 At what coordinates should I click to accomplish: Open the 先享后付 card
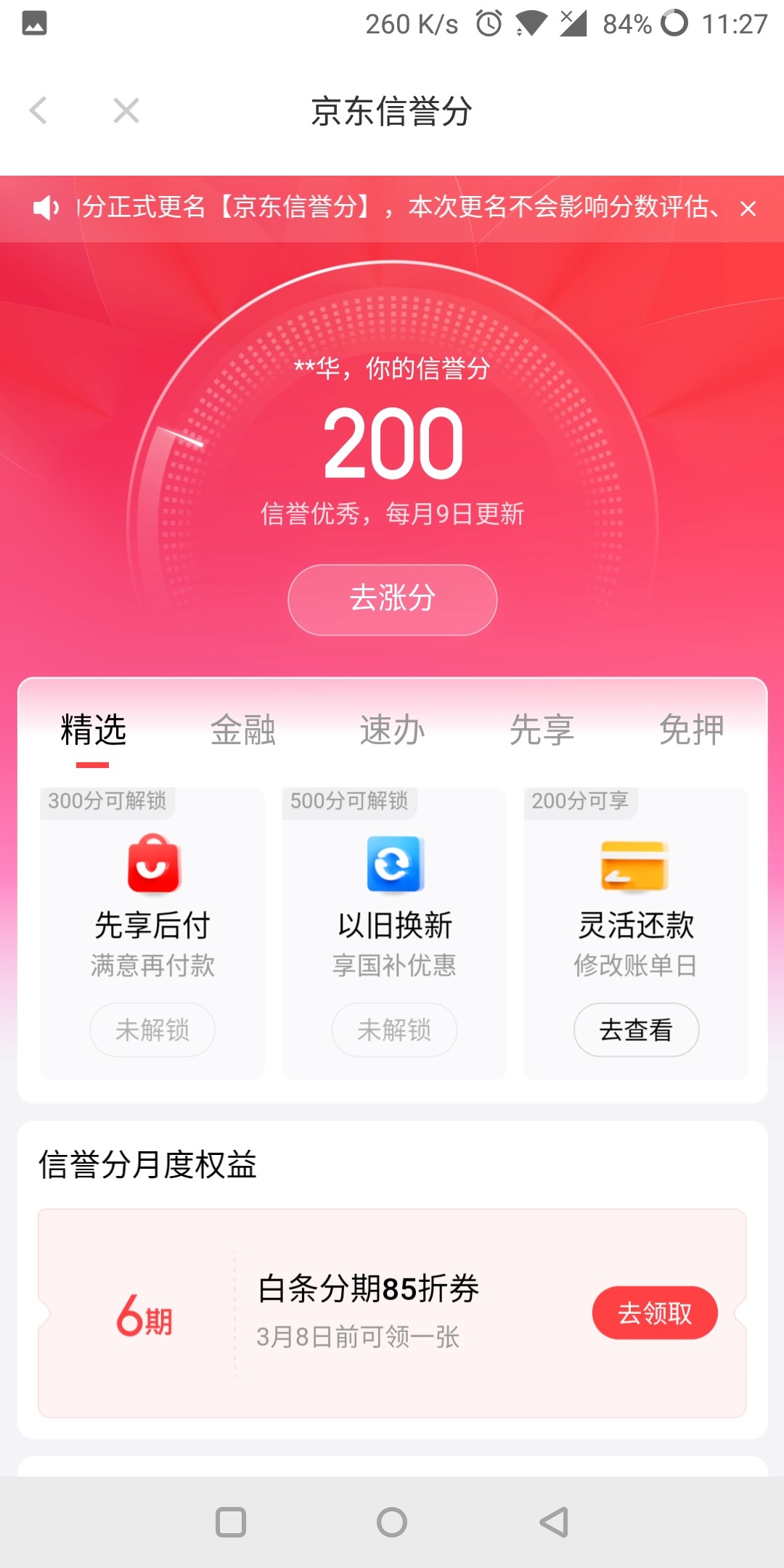pos(152,934)
